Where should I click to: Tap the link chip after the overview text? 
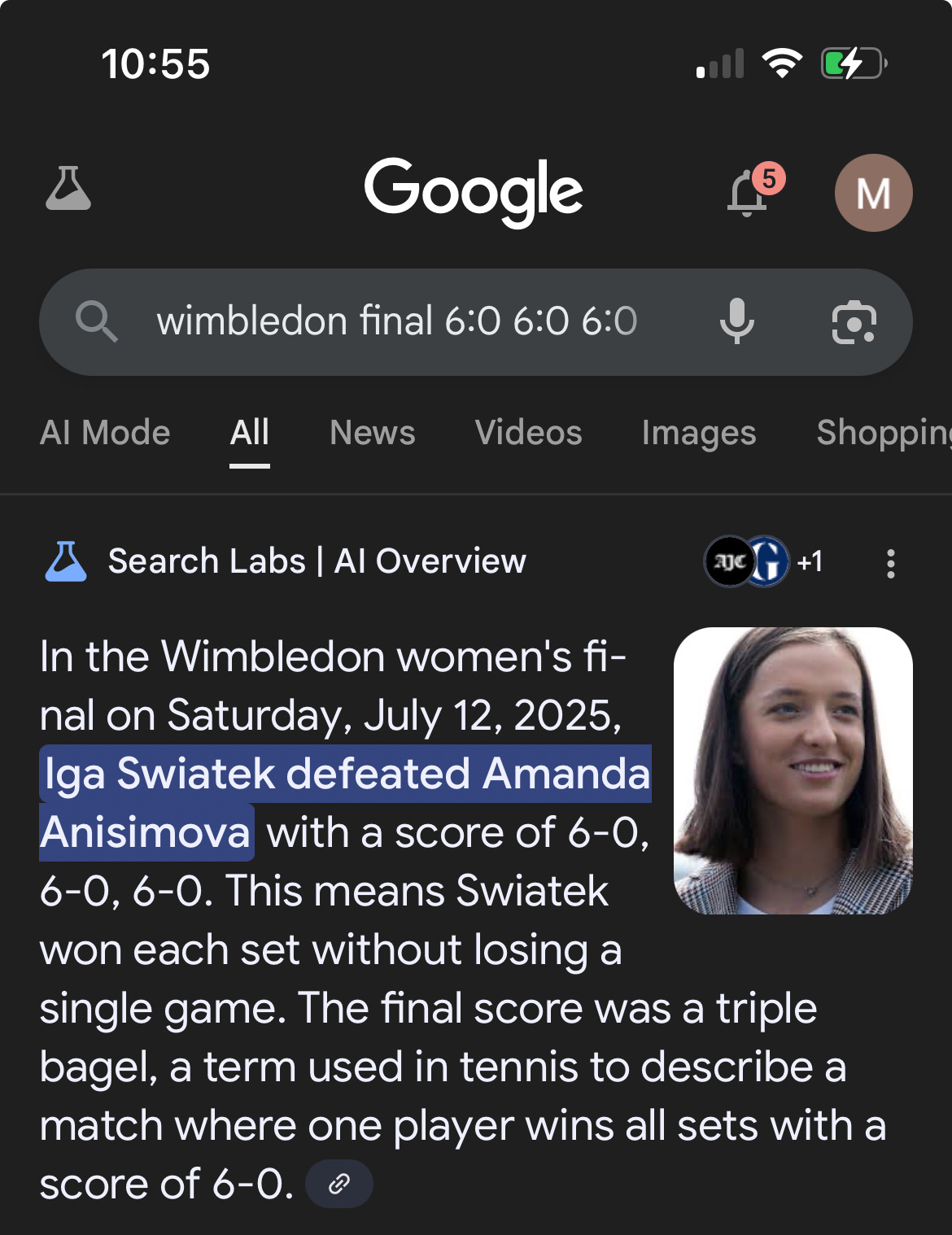[x=339, y=1184]
